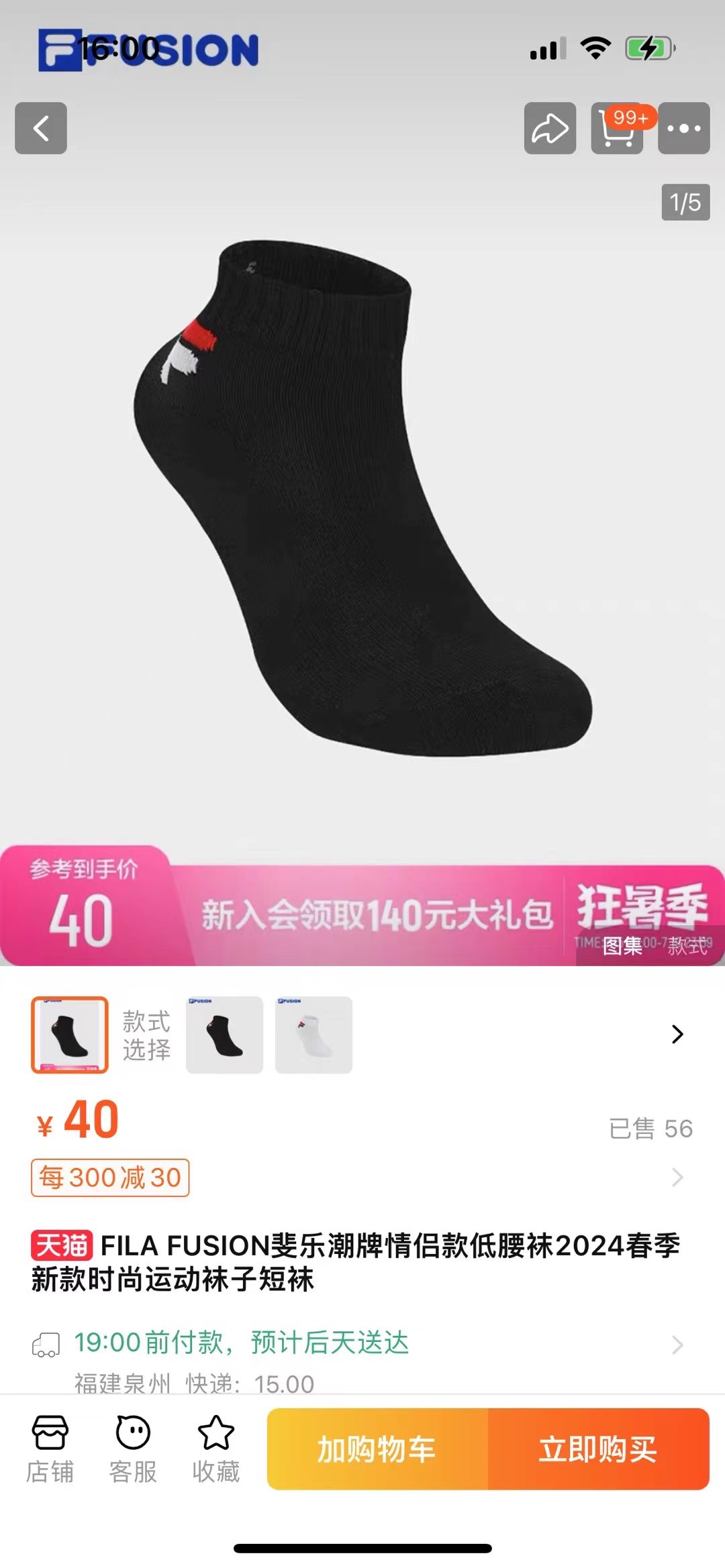
Task: Expand all style options with chevron
Action: 677,1034
